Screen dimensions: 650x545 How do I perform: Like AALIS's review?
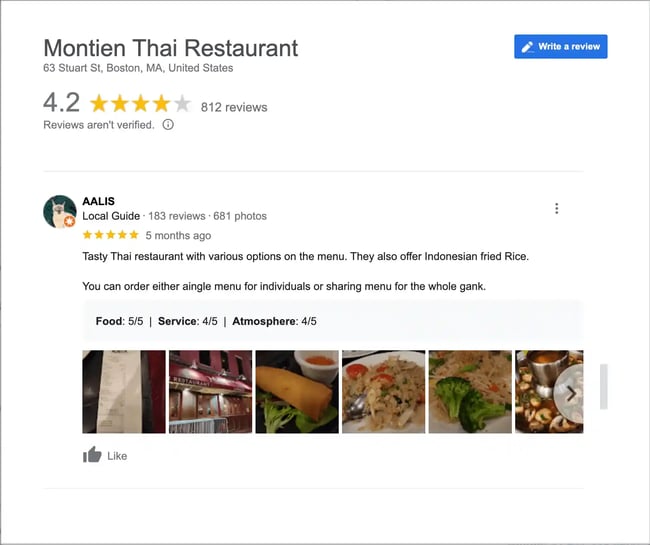click(x=105, y=455)
